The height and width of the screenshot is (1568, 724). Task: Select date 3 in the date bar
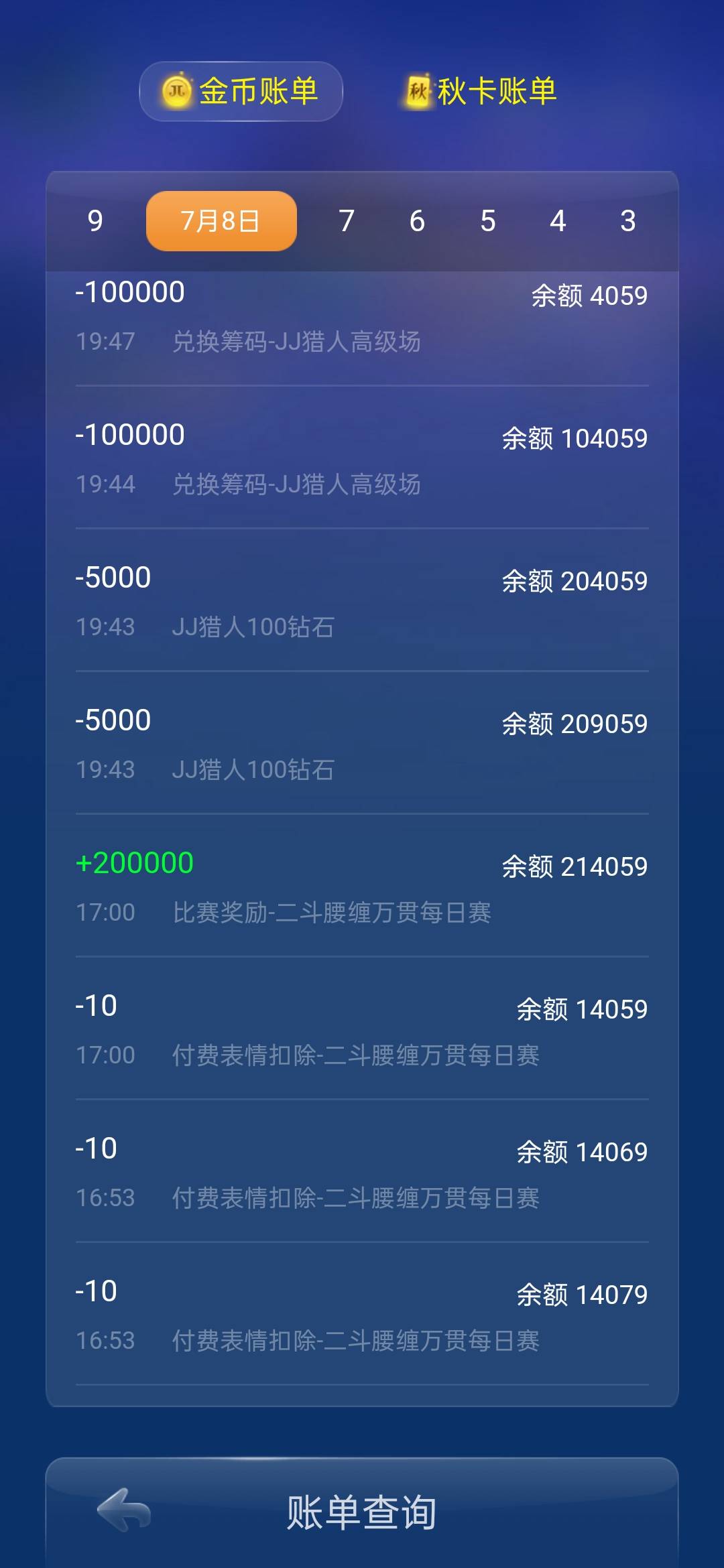[x=629, y=220]
